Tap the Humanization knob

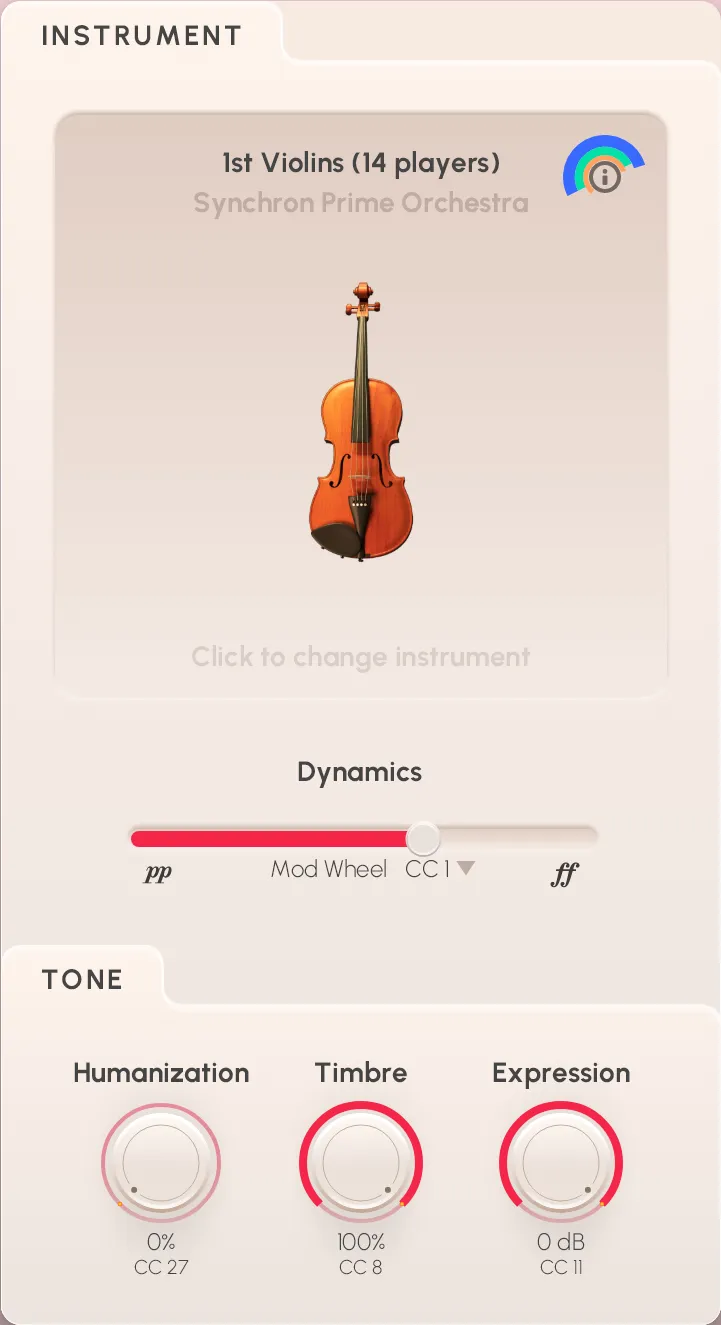click(161, 1163)
